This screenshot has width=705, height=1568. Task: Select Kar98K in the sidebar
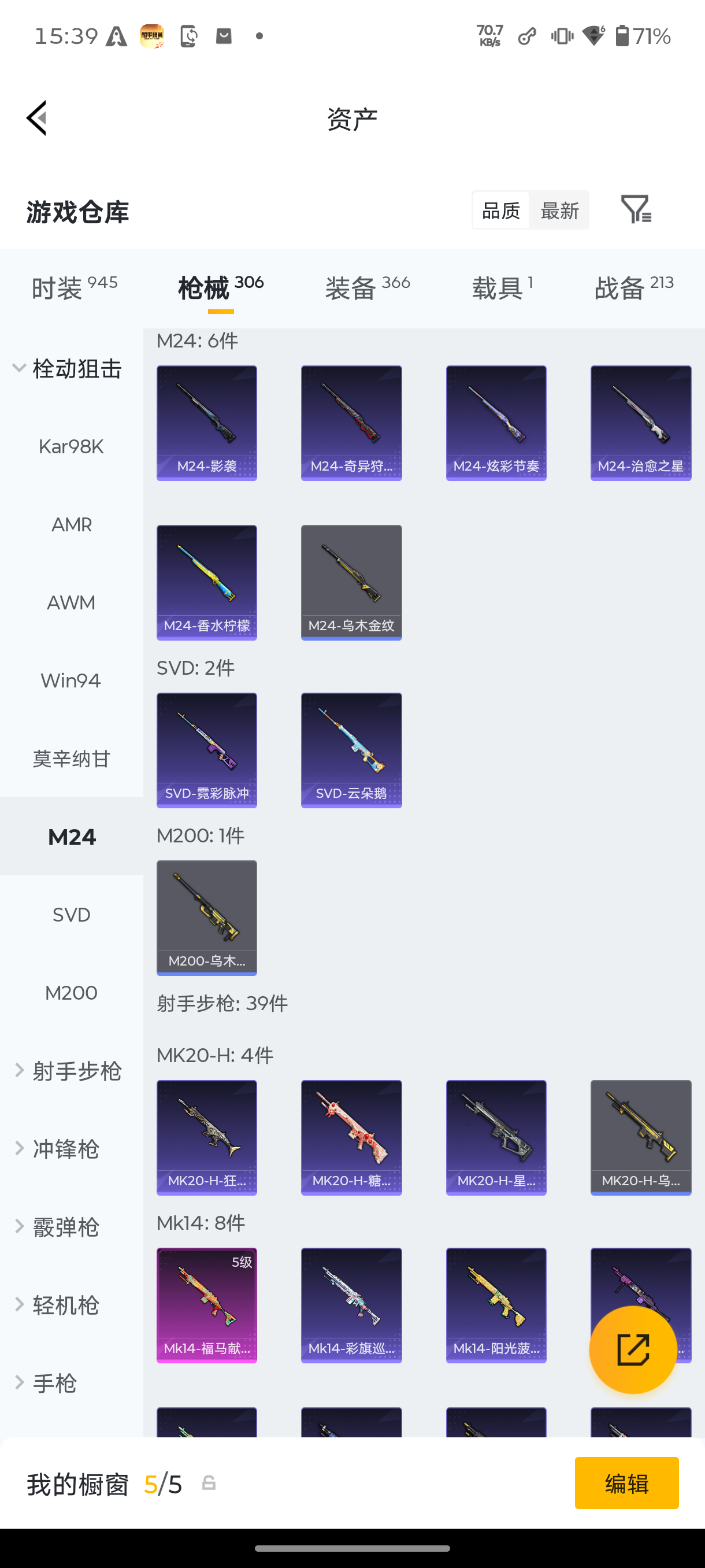(71, 446)
